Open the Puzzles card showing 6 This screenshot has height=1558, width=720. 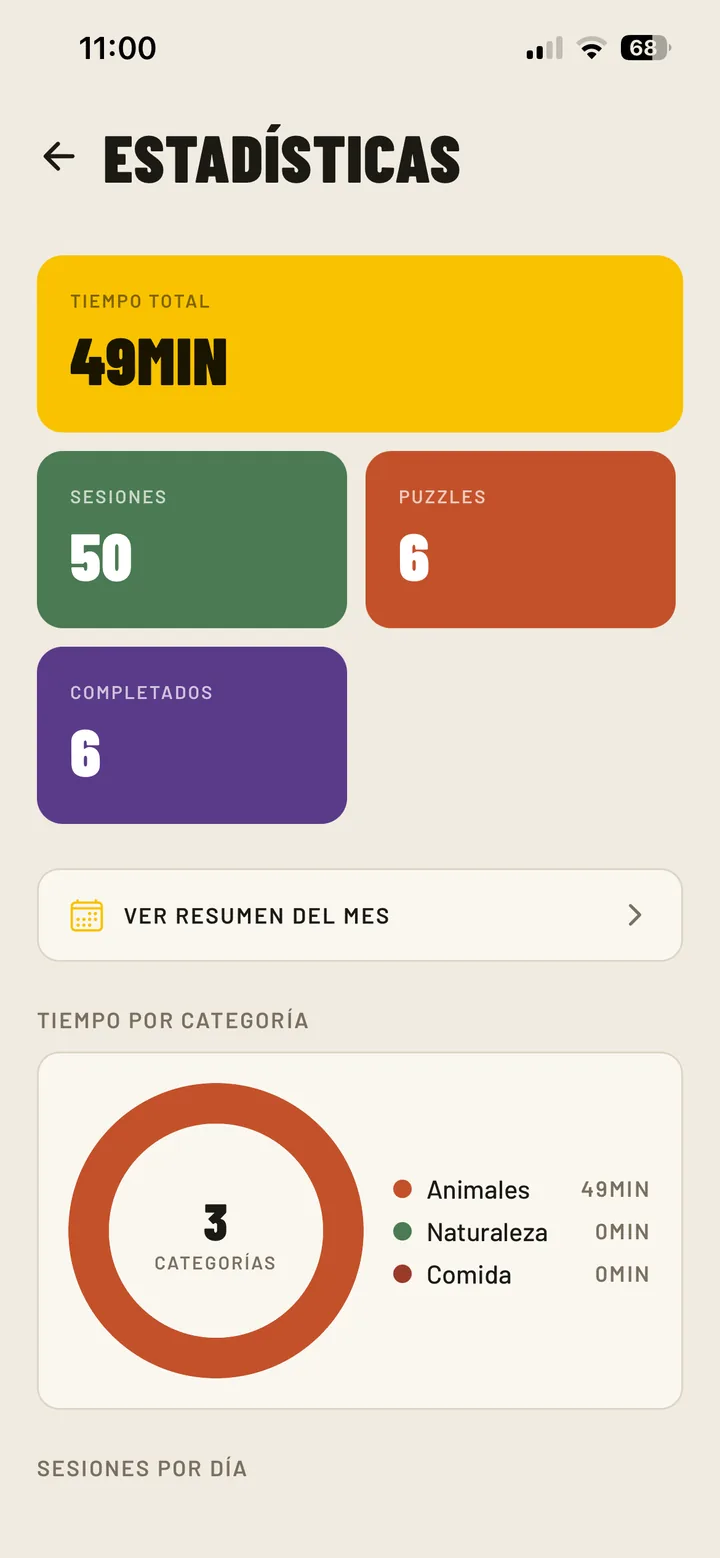coord(520,539)
